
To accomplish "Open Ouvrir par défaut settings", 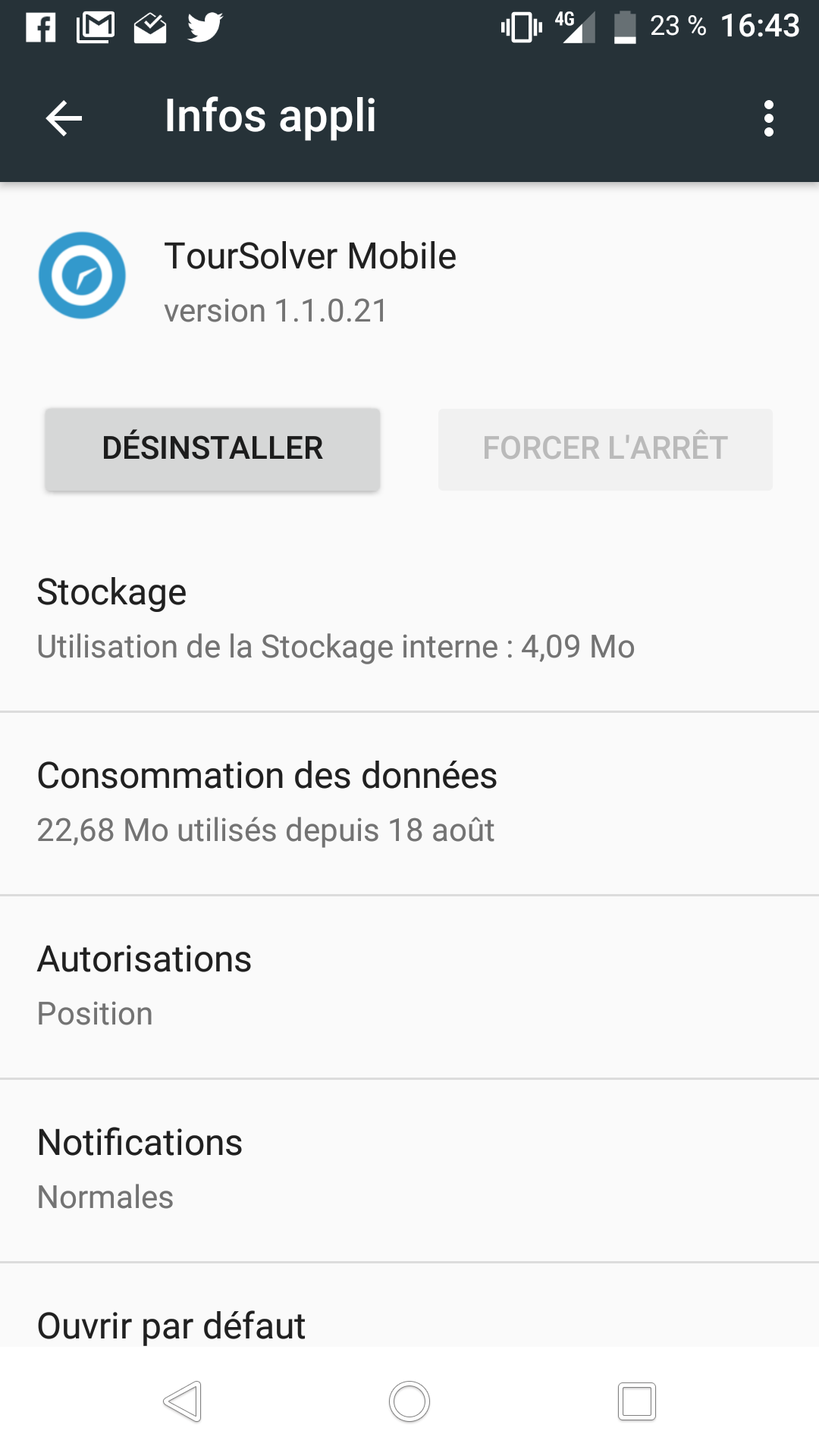I will coord(409,1306).
